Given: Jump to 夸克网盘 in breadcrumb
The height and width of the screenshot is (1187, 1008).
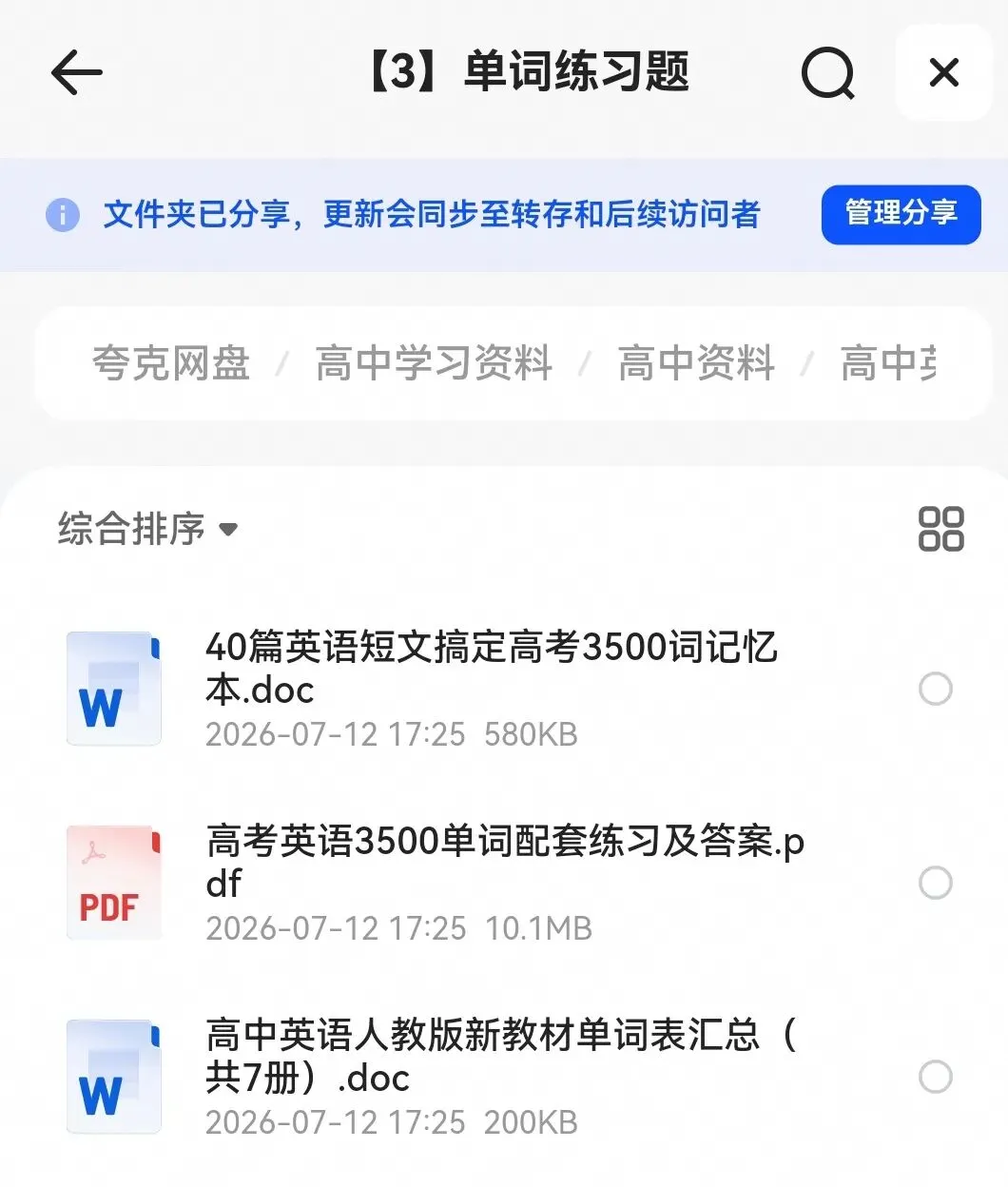Looking at the screenshot, I should coord(171,363).
